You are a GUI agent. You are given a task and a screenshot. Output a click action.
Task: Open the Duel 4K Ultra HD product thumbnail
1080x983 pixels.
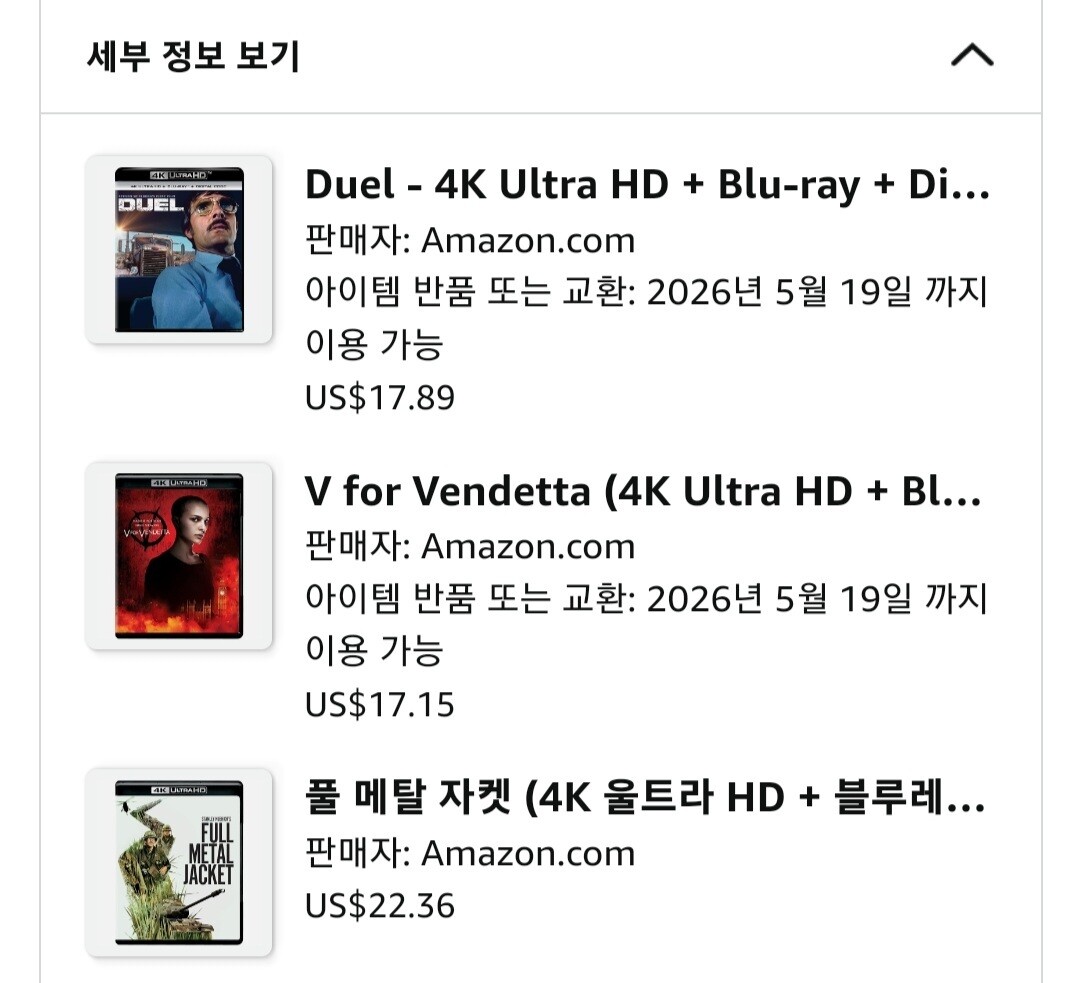tap(179, 250)
